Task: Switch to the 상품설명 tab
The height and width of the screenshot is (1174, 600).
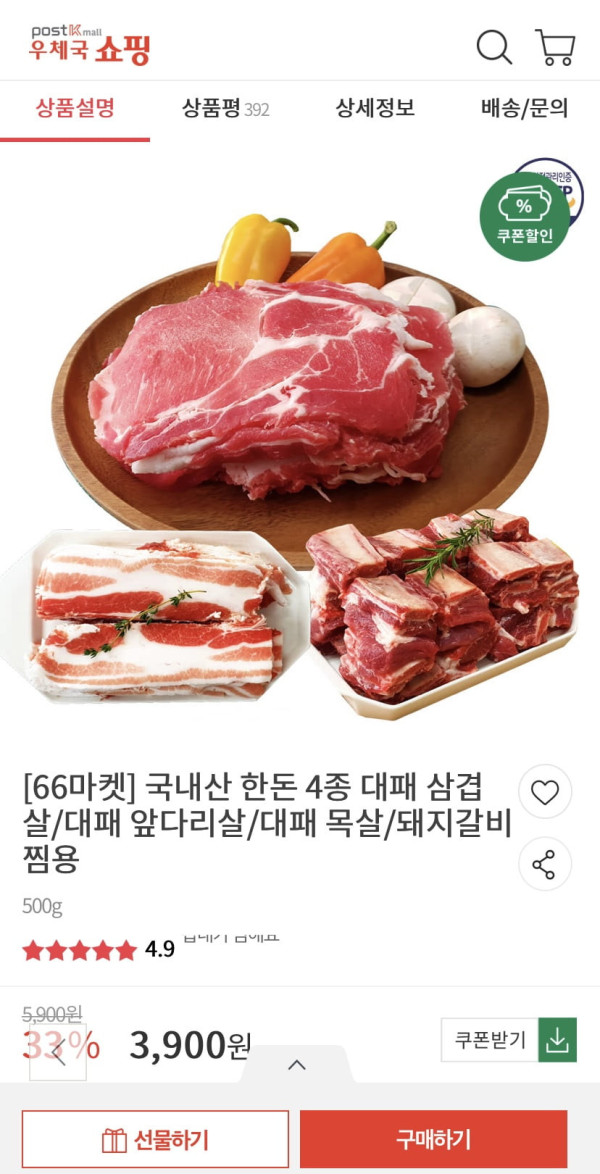Action: (75, 108)
